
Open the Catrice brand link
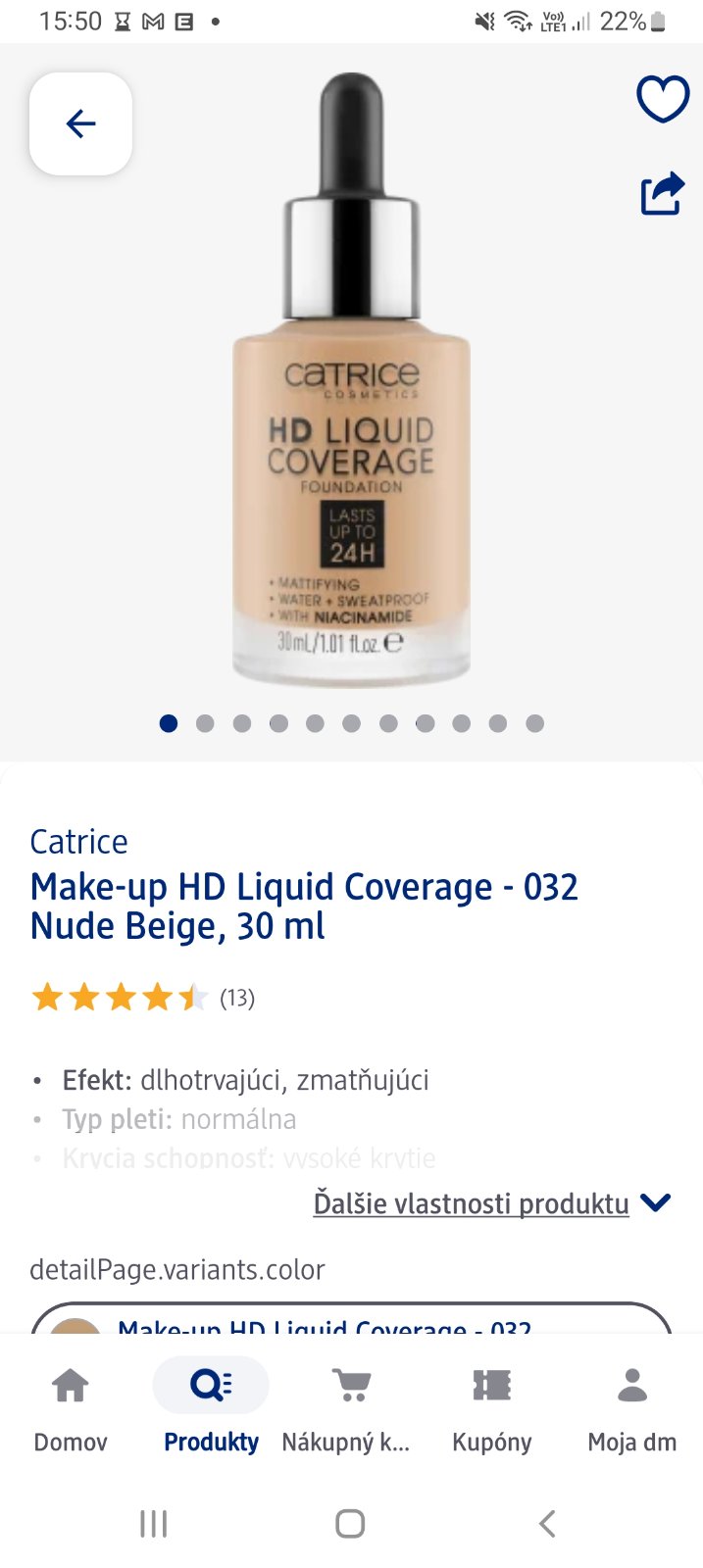click(78, 842)
